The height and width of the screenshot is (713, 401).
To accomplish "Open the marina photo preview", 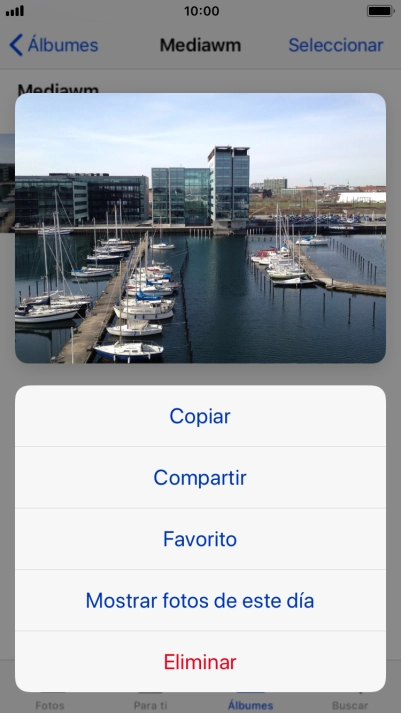I will pos(200,228).
